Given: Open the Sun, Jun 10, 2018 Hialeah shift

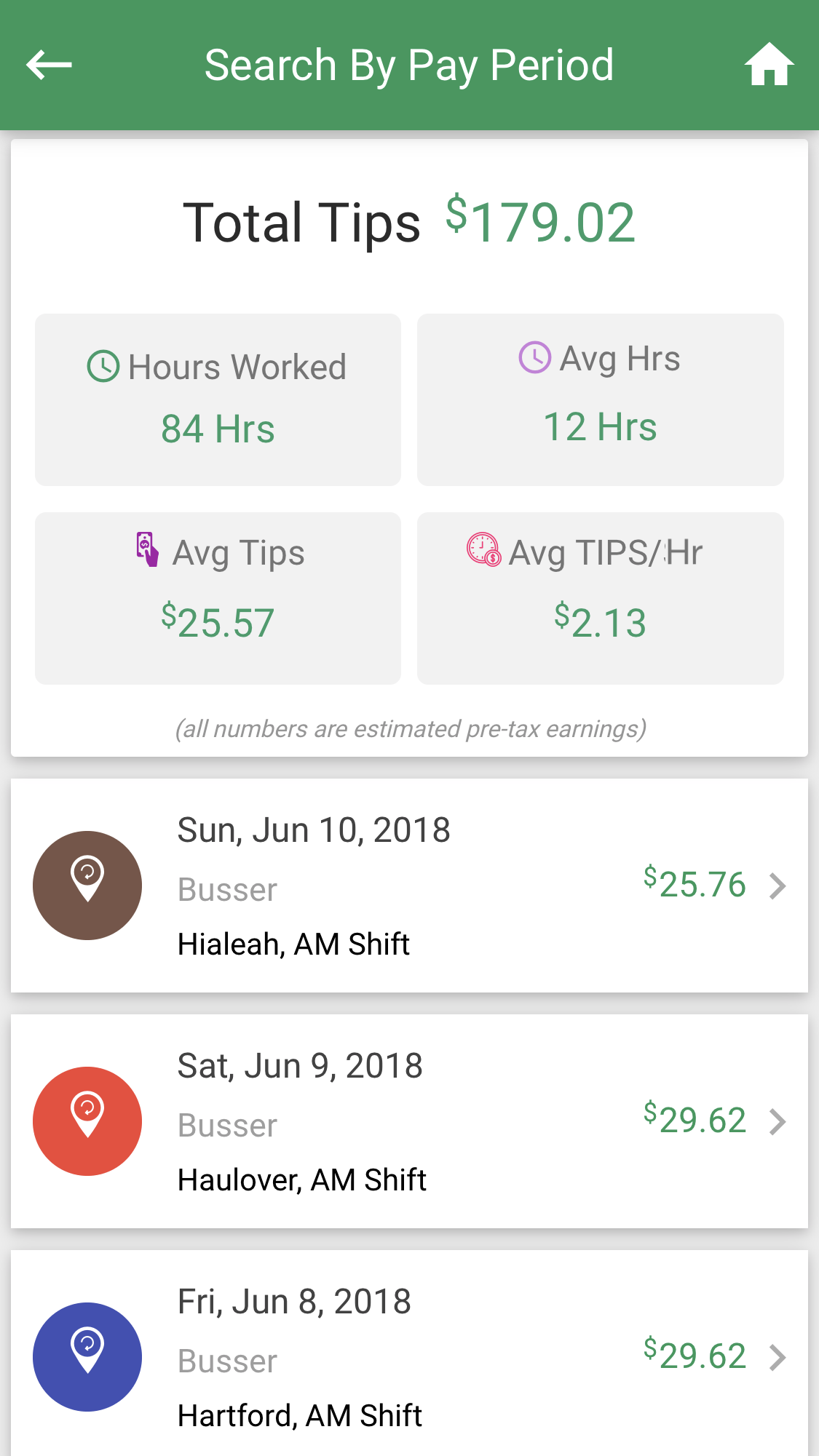Looking at the screenshot, I should [x=409, y=886].
